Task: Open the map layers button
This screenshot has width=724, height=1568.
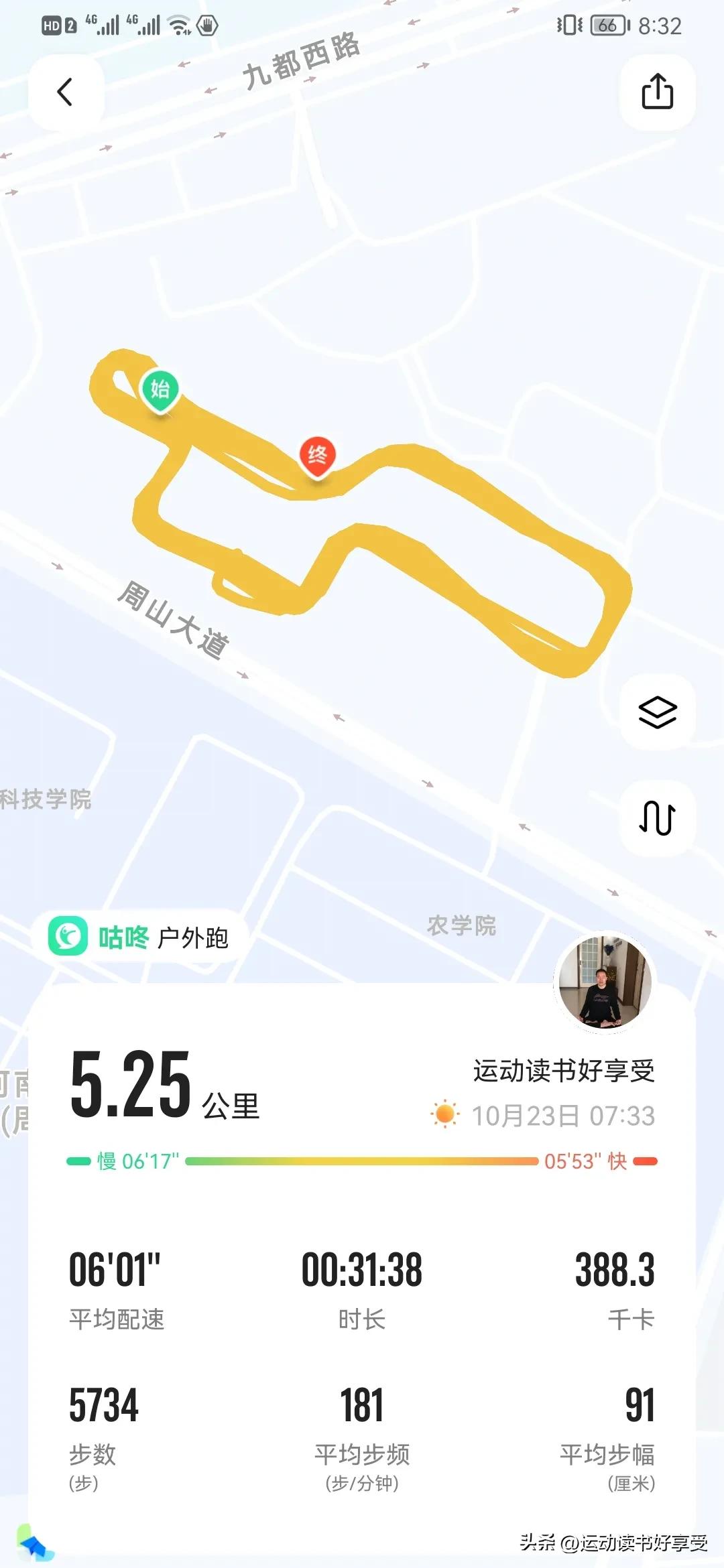Action: 657,712
